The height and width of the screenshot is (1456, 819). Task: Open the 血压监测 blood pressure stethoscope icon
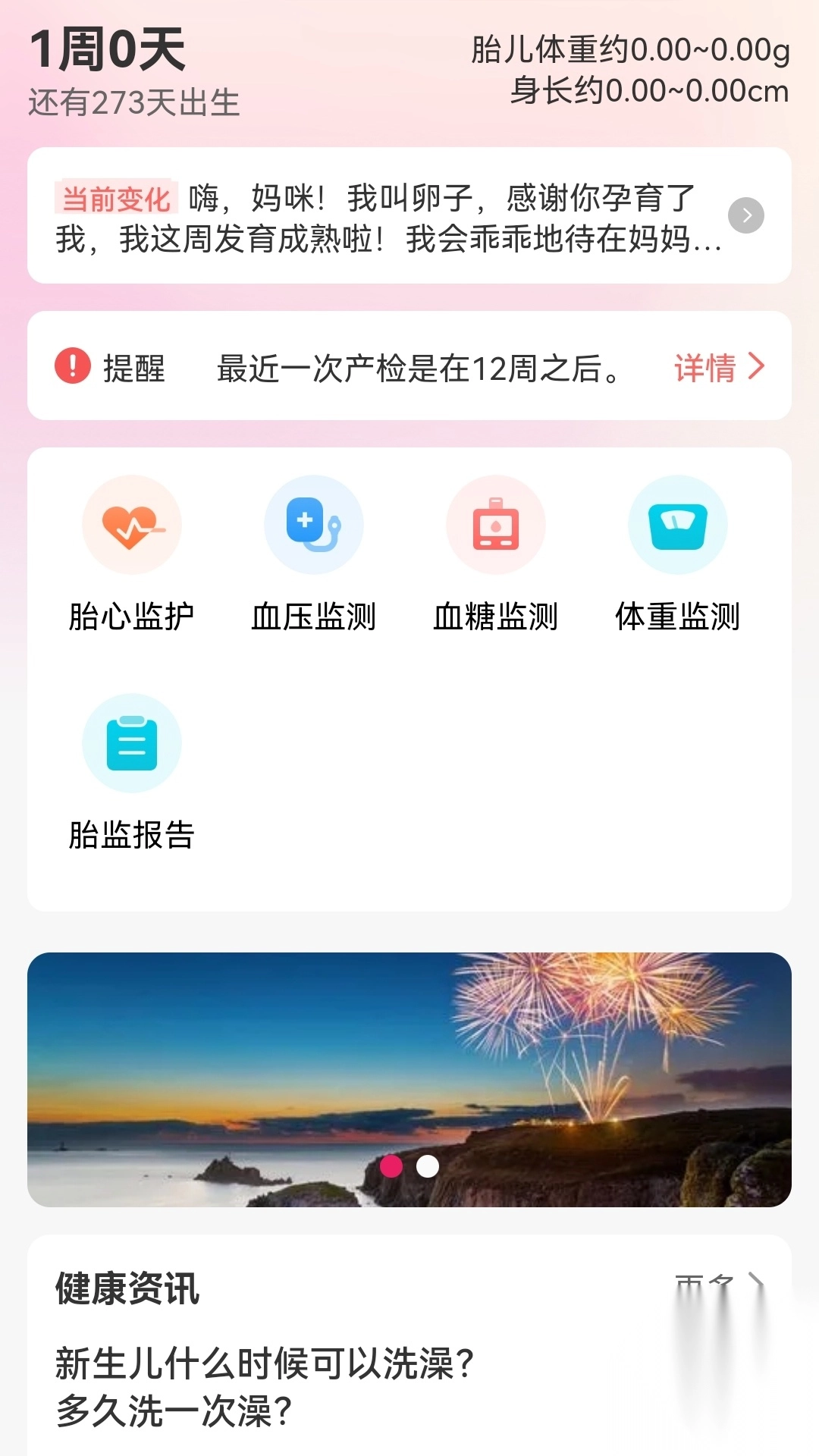pos(313,524)
